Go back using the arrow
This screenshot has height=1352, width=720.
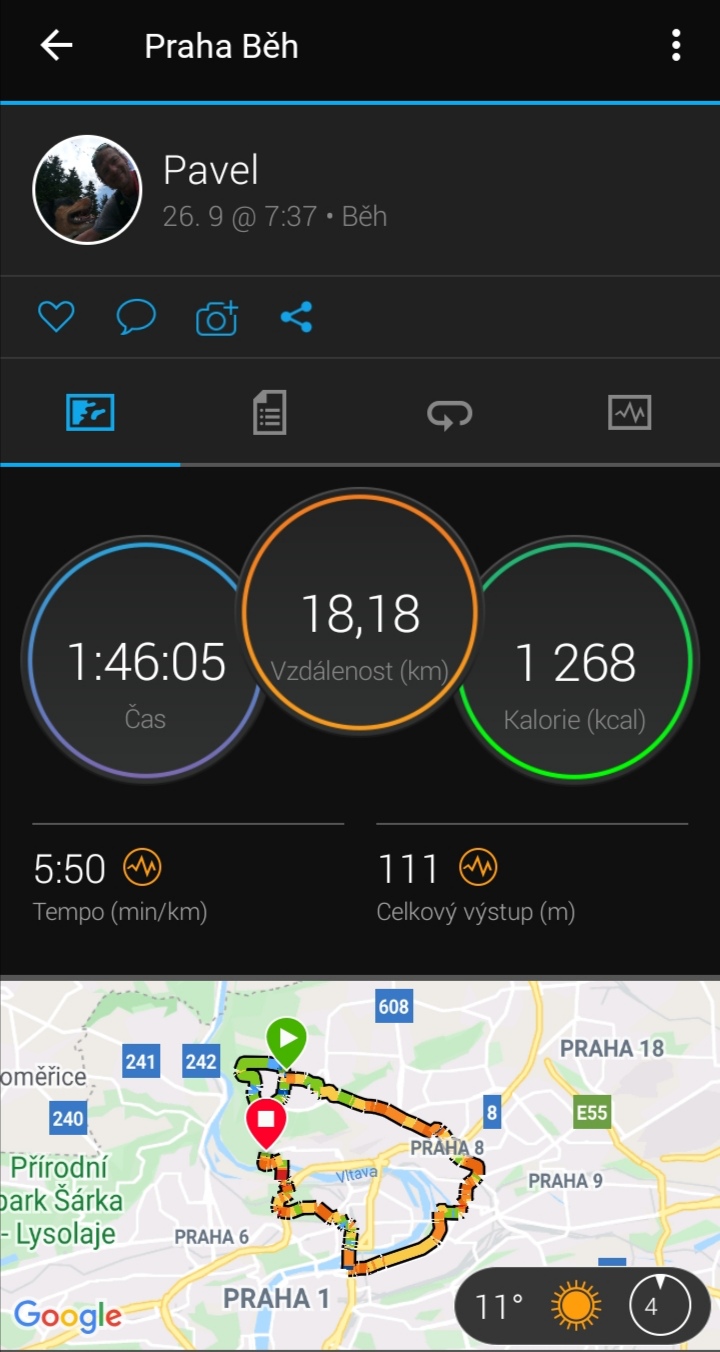coord(56,46)
